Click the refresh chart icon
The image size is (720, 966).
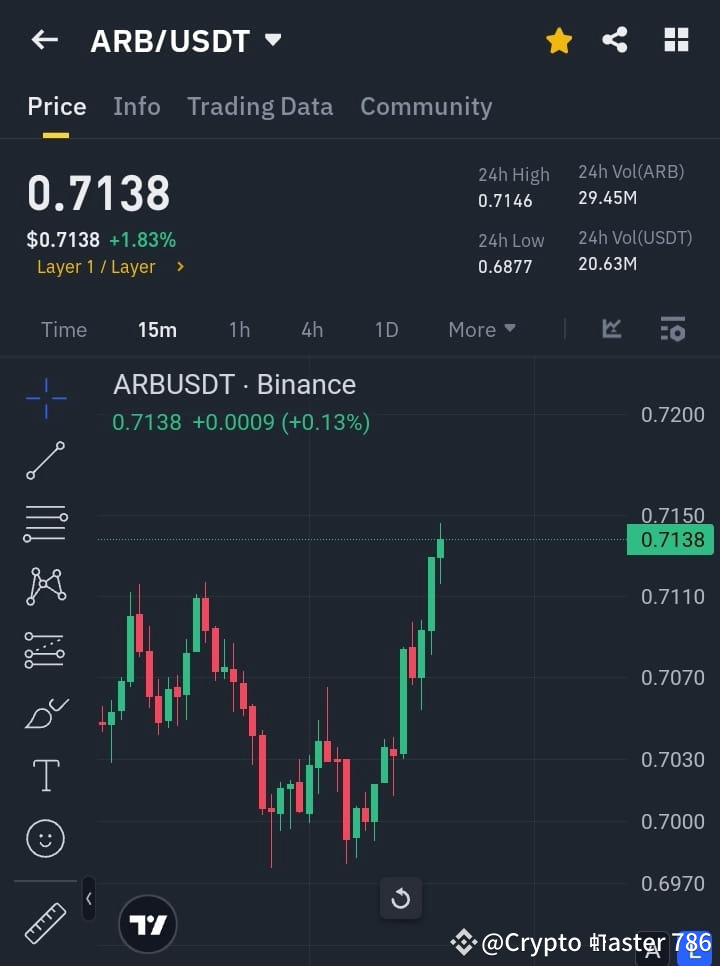click(x=401, y=899)
